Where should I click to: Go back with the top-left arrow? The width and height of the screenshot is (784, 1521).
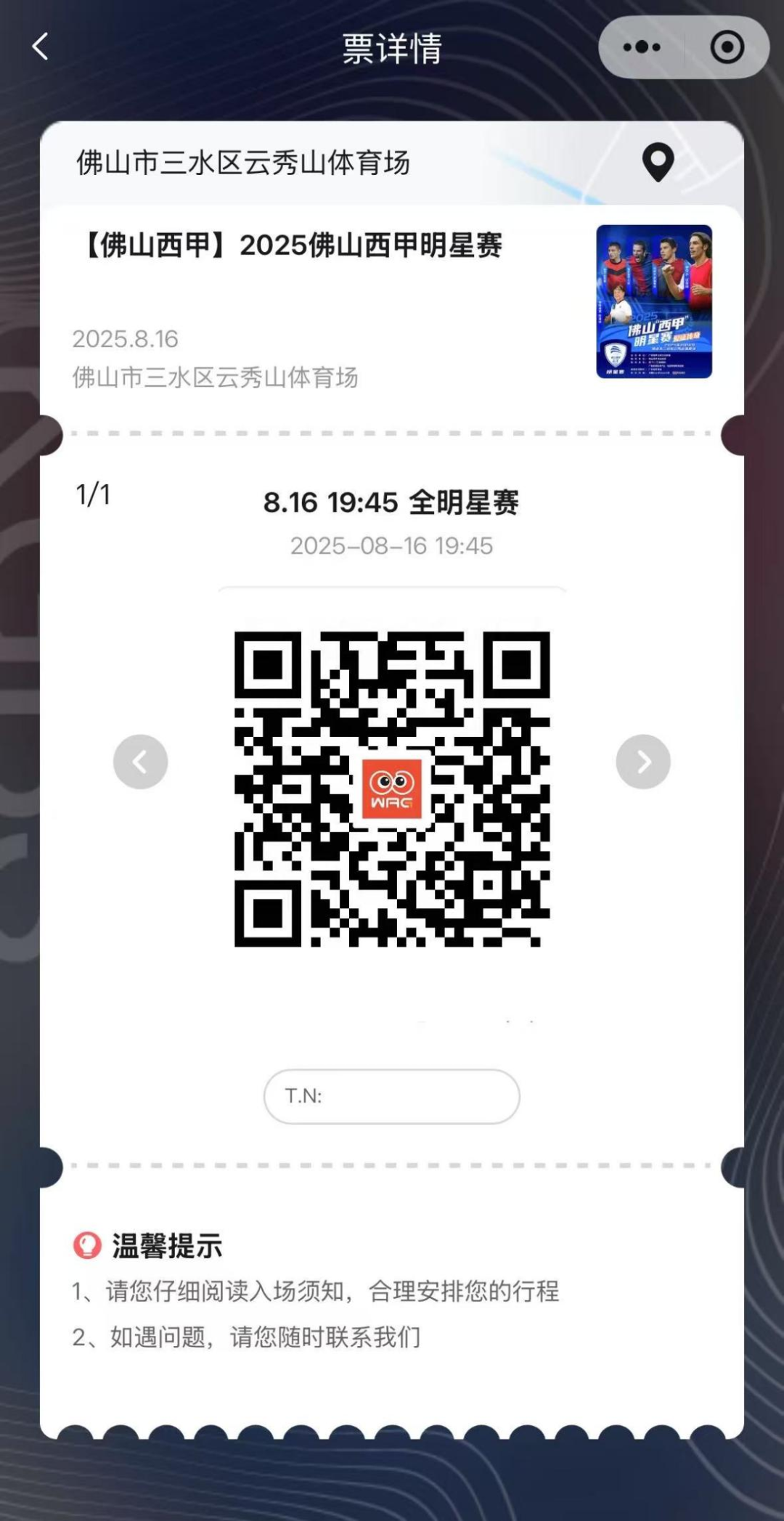(41, 47)
